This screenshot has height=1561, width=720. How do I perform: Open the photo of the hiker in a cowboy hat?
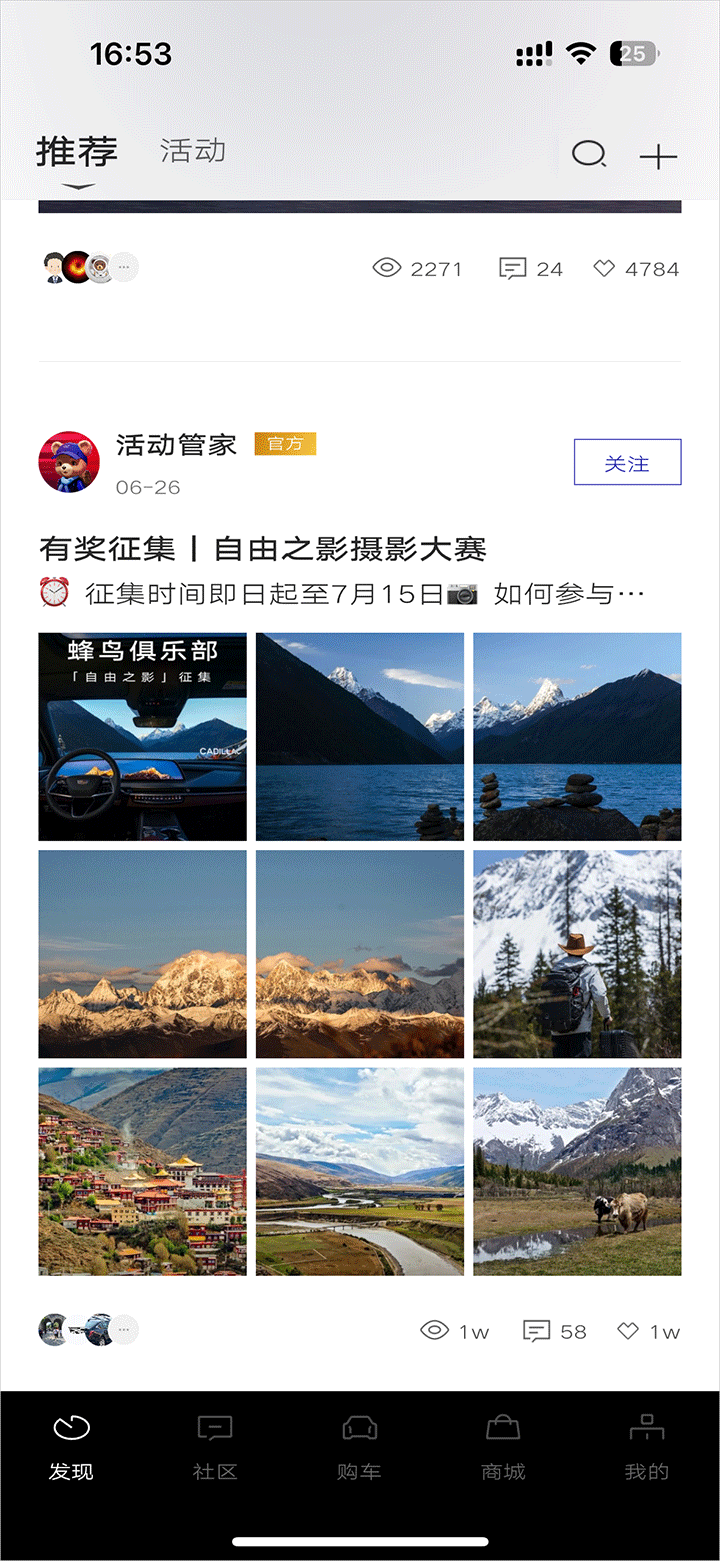click(577, 954)
